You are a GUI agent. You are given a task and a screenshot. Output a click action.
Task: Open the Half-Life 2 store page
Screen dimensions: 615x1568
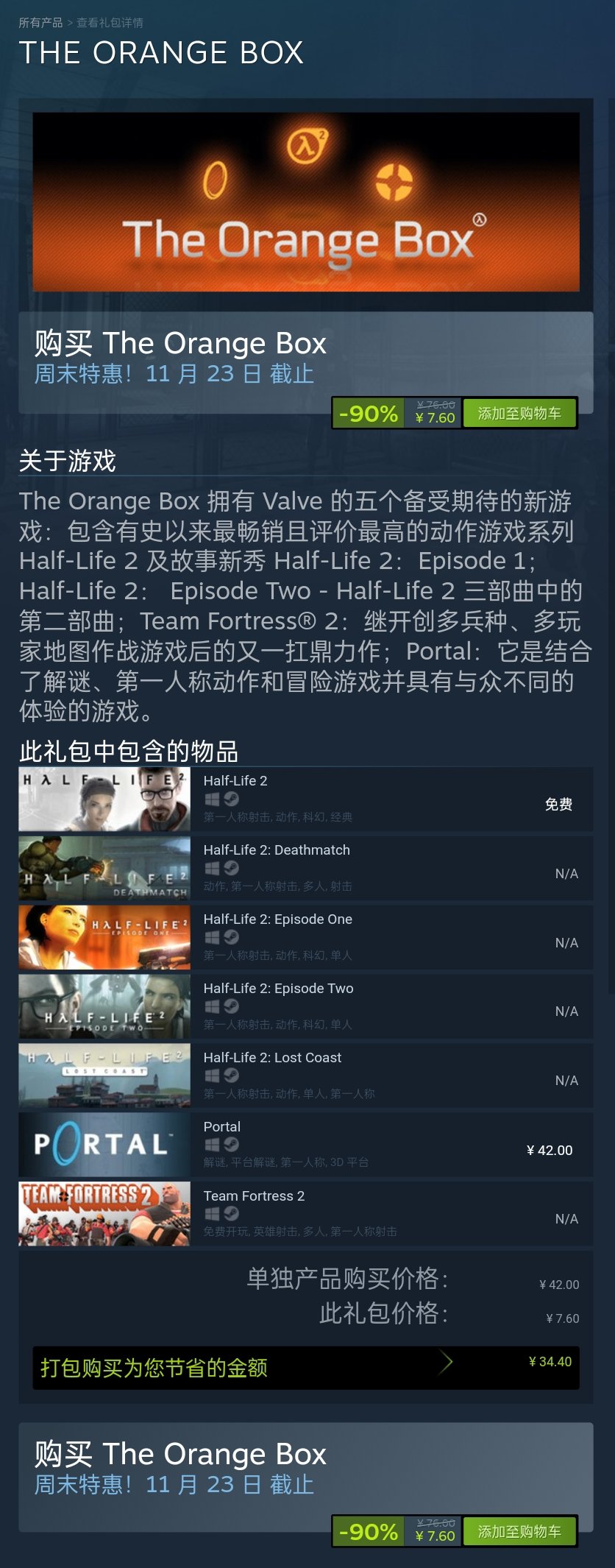coord(235,781)
